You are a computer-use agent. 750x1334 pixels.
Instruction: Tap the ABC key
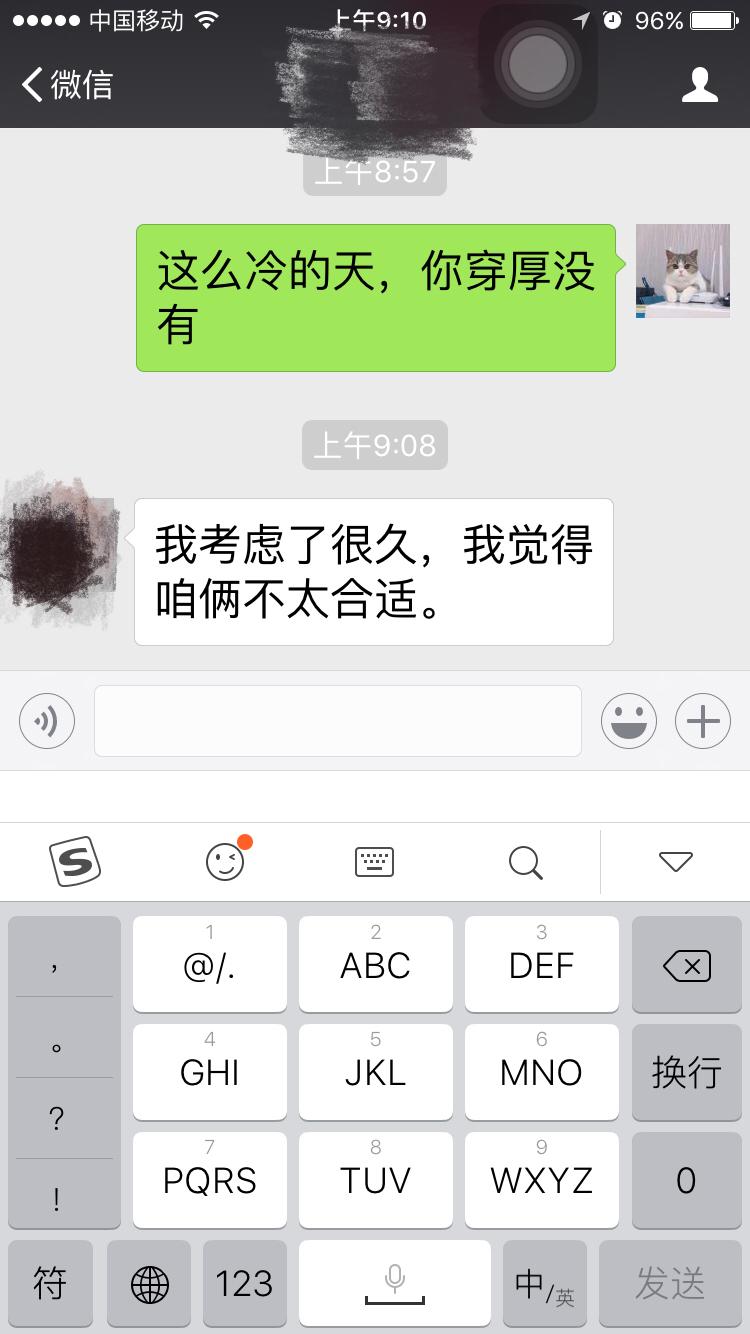point(375,965)
